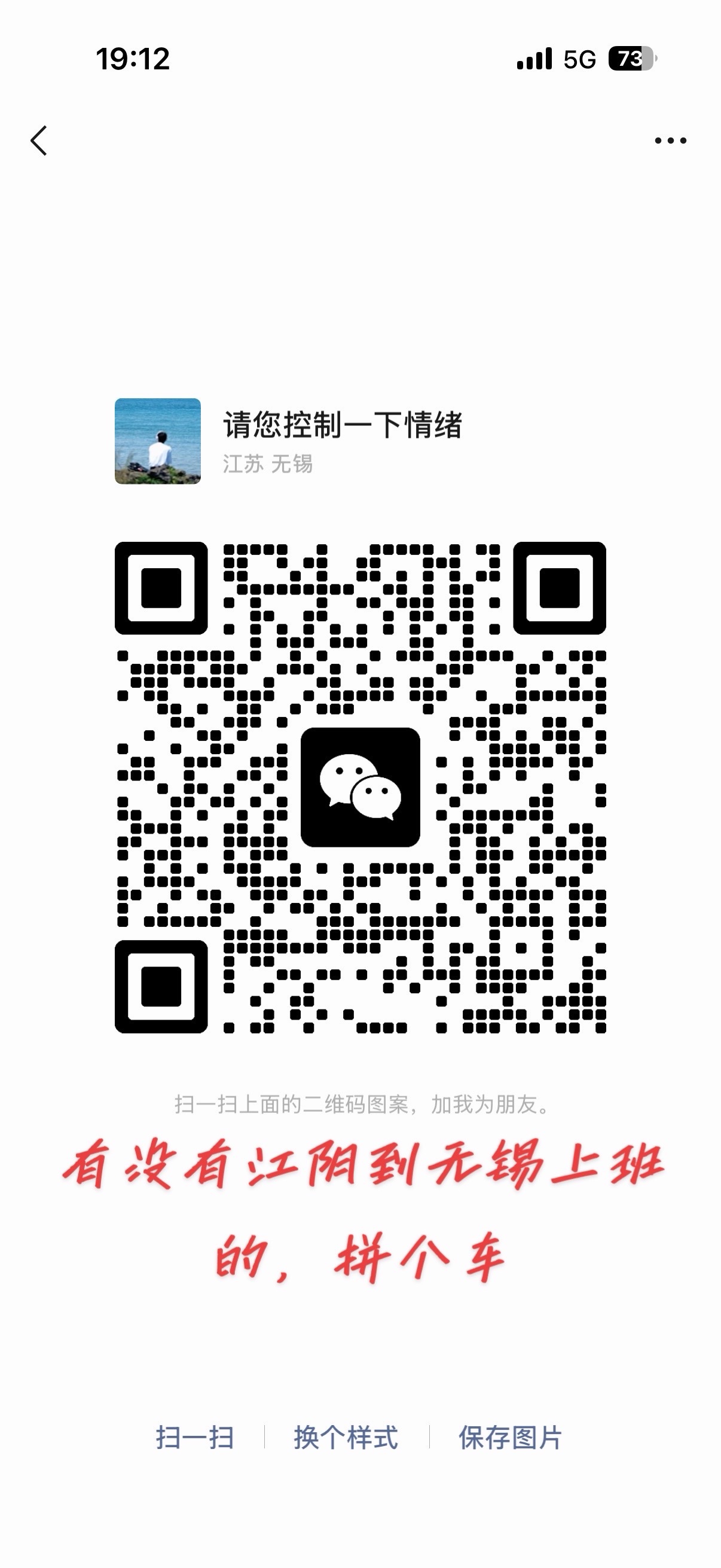Go back using the top-left arrow
Image resolution: width=721 pixels, height=1568 pixels.
39,141
